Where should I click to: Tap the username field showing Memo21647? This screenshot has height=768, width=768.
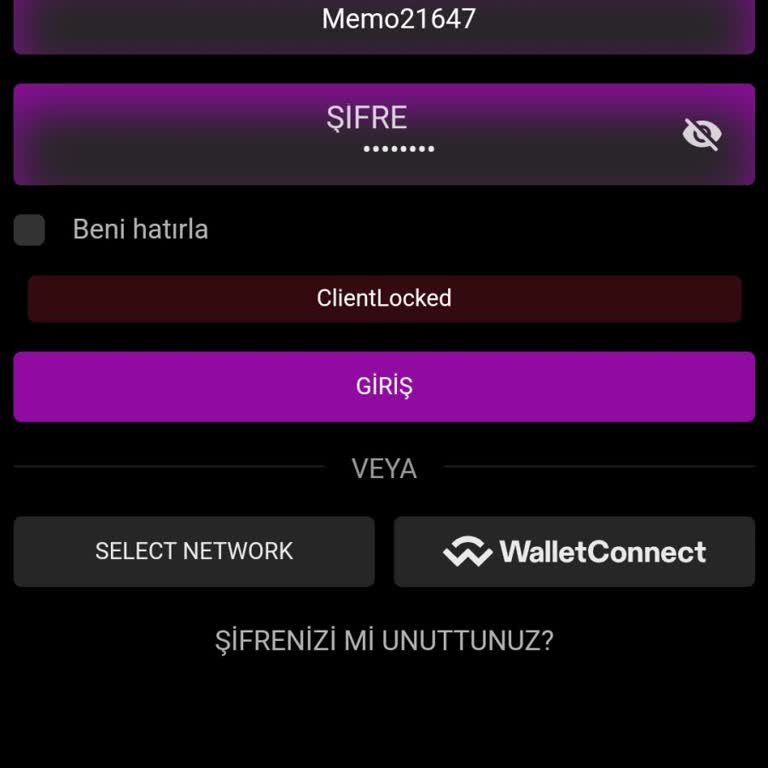coord(384,22)
